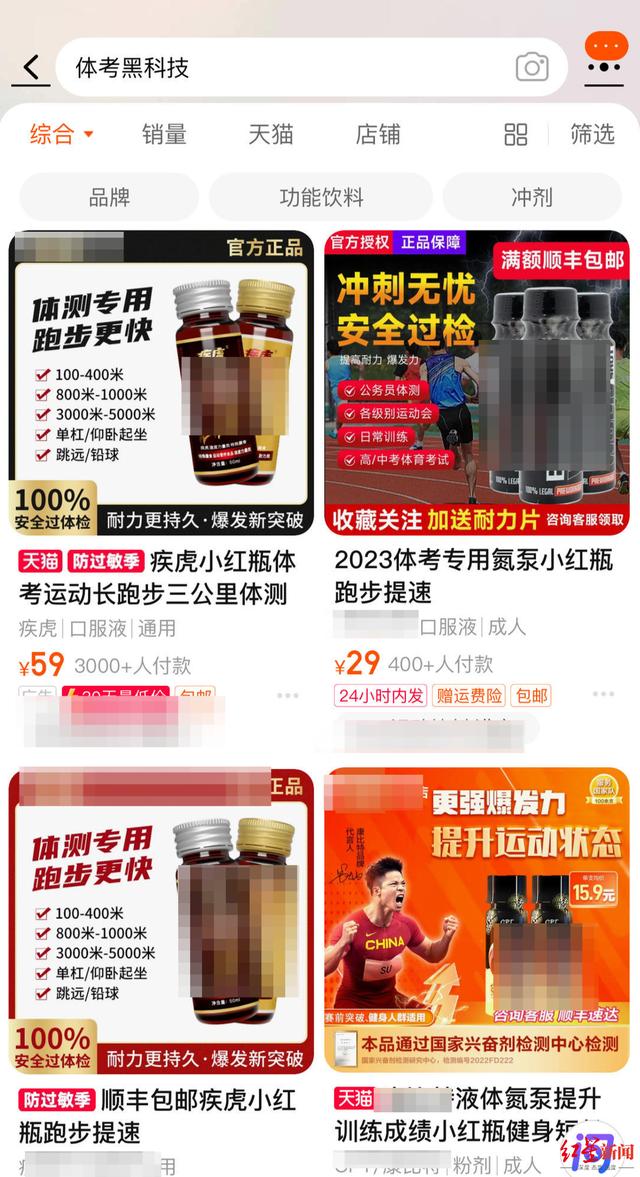This screenshot has width=640, height=1177.
Task: Select the 冲剂 filter chip
Action: point(531,197)
